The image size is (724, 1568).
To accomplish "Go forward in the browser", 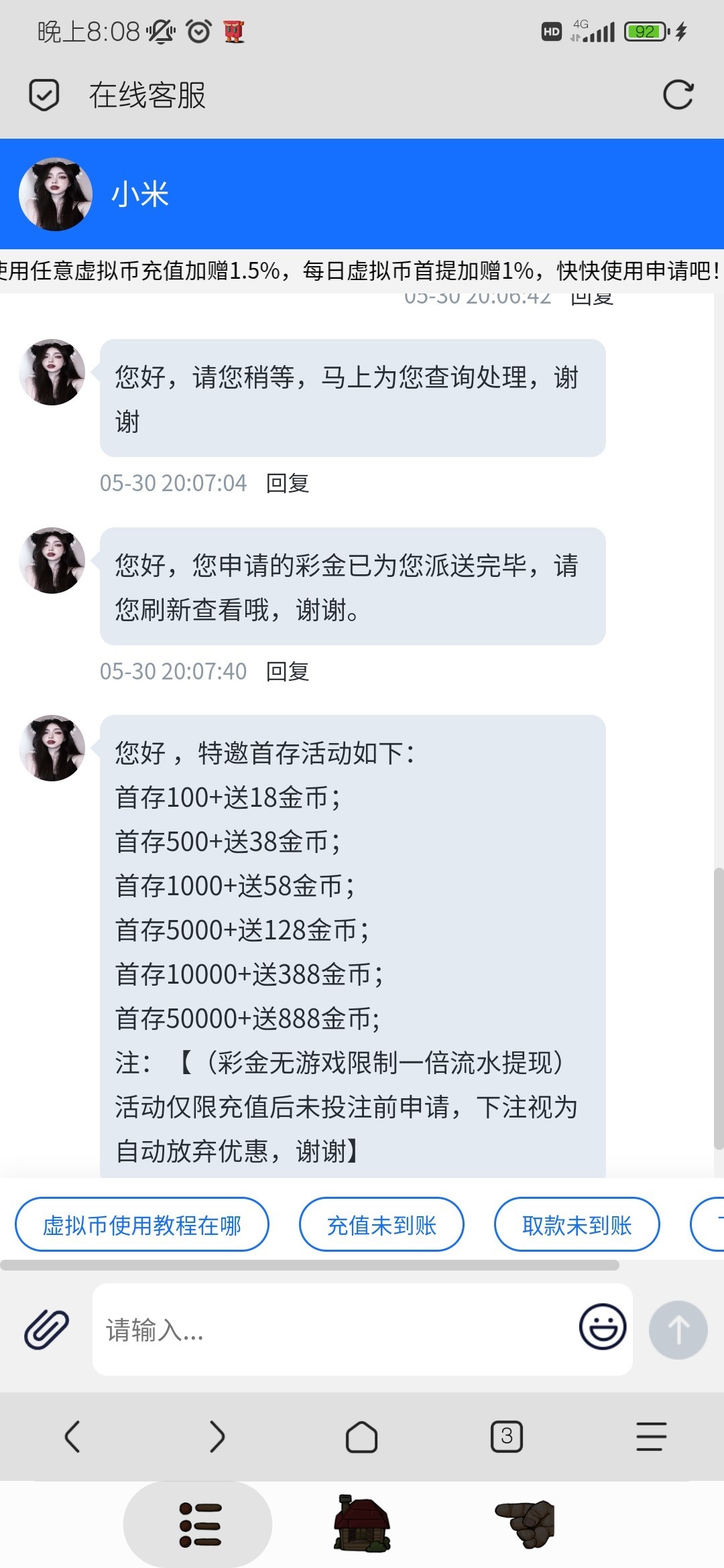I will (217, 1437).
